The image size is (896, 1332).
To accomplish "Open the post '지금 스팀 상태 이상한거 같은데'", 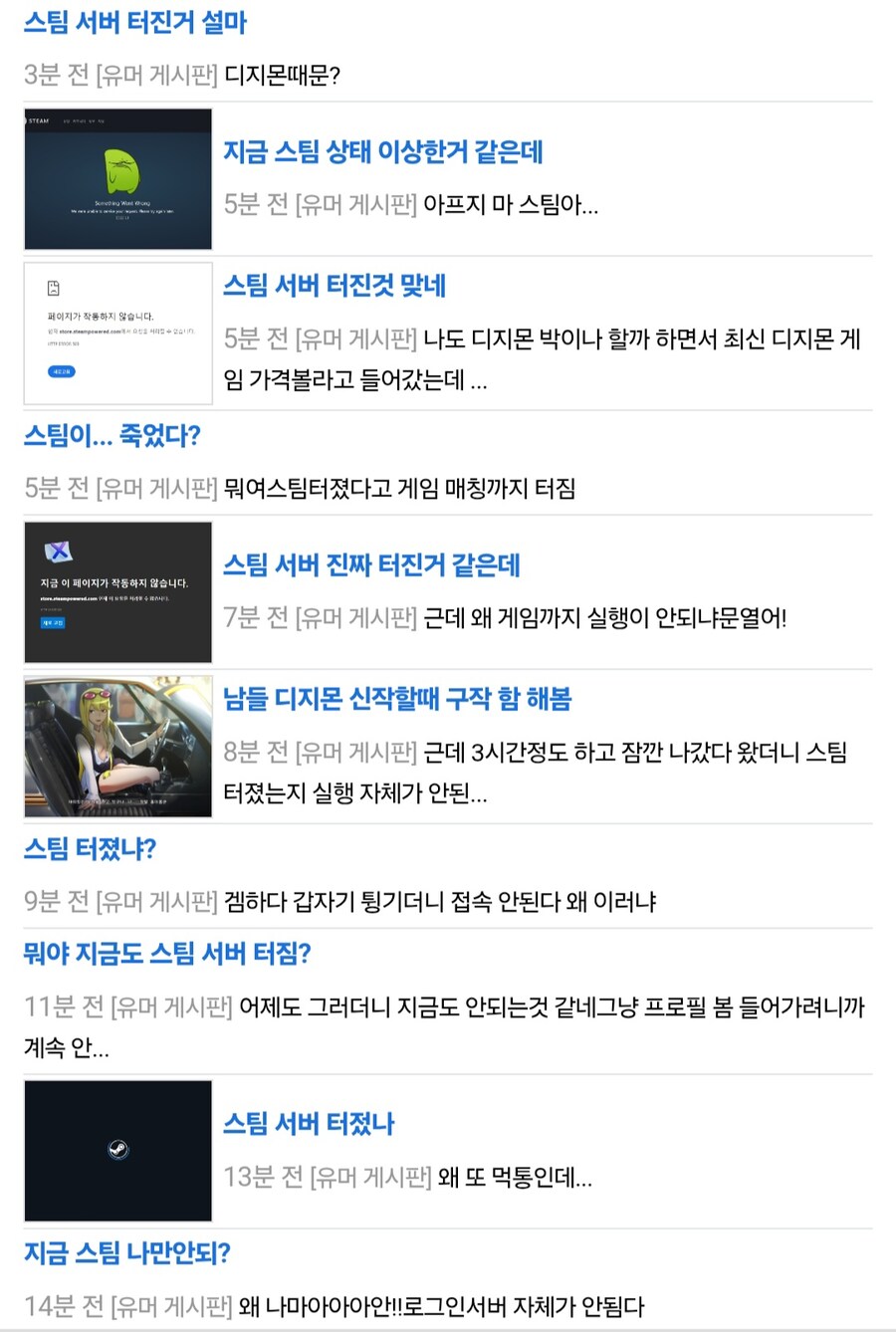I will click(382, 152).
